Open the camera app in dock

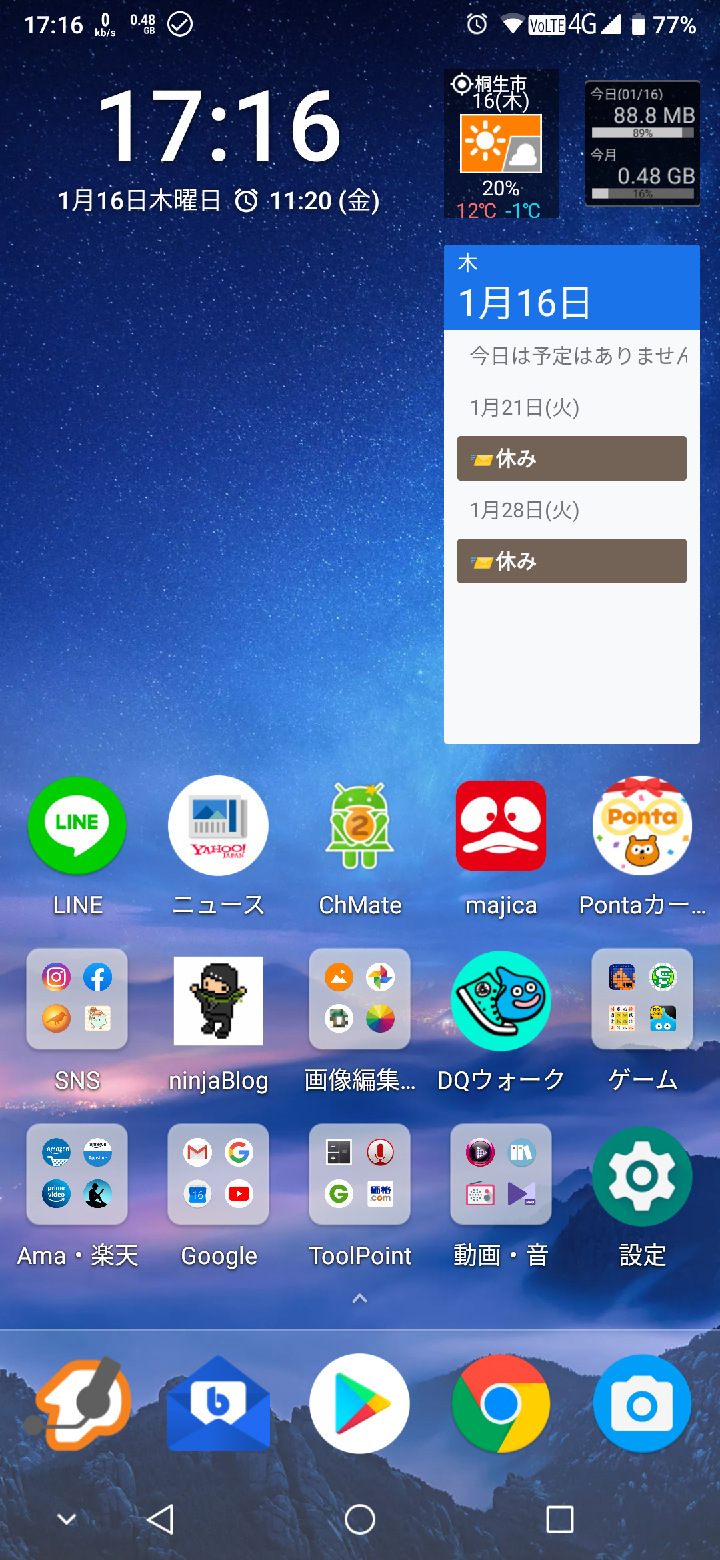[x=642, y=1403]
